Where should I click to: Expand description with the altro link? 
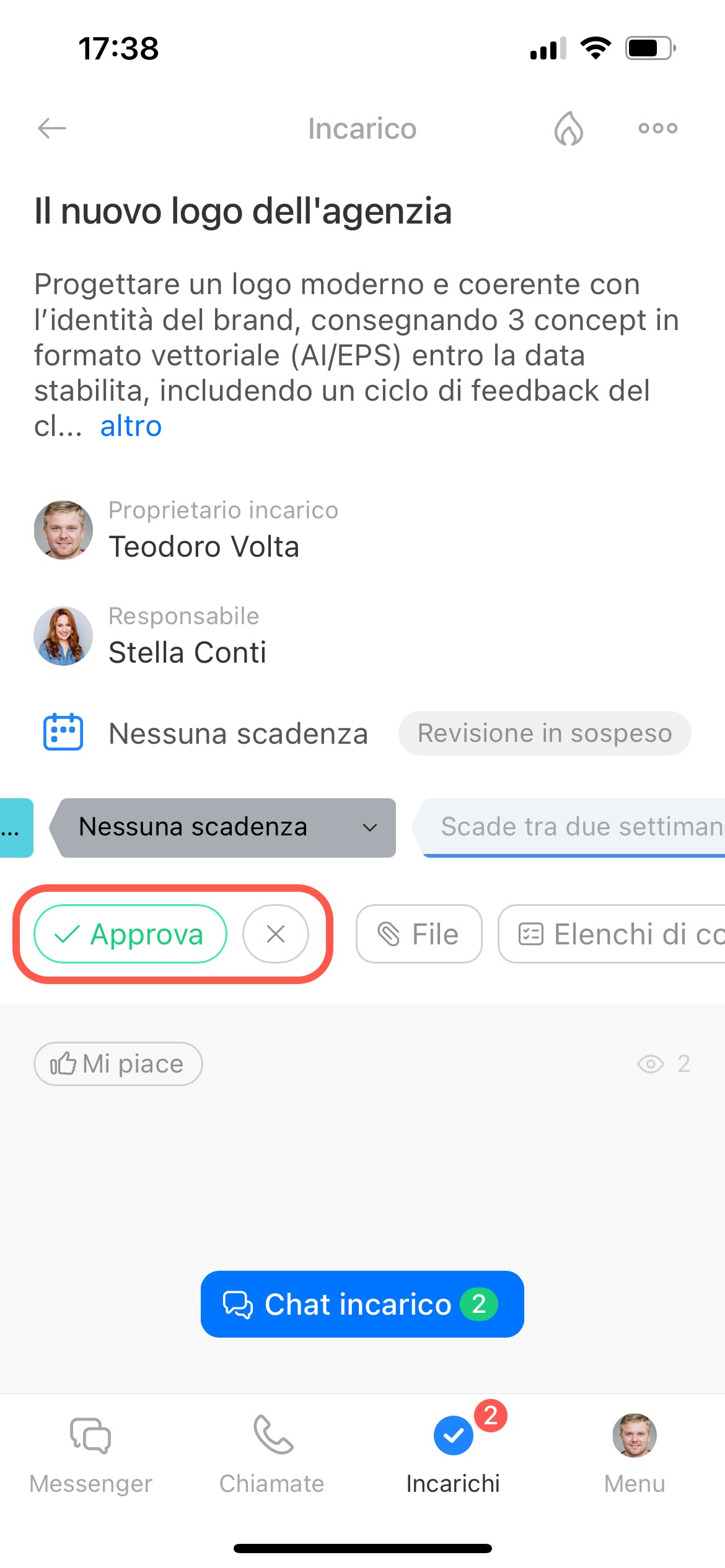click(131, 426)
